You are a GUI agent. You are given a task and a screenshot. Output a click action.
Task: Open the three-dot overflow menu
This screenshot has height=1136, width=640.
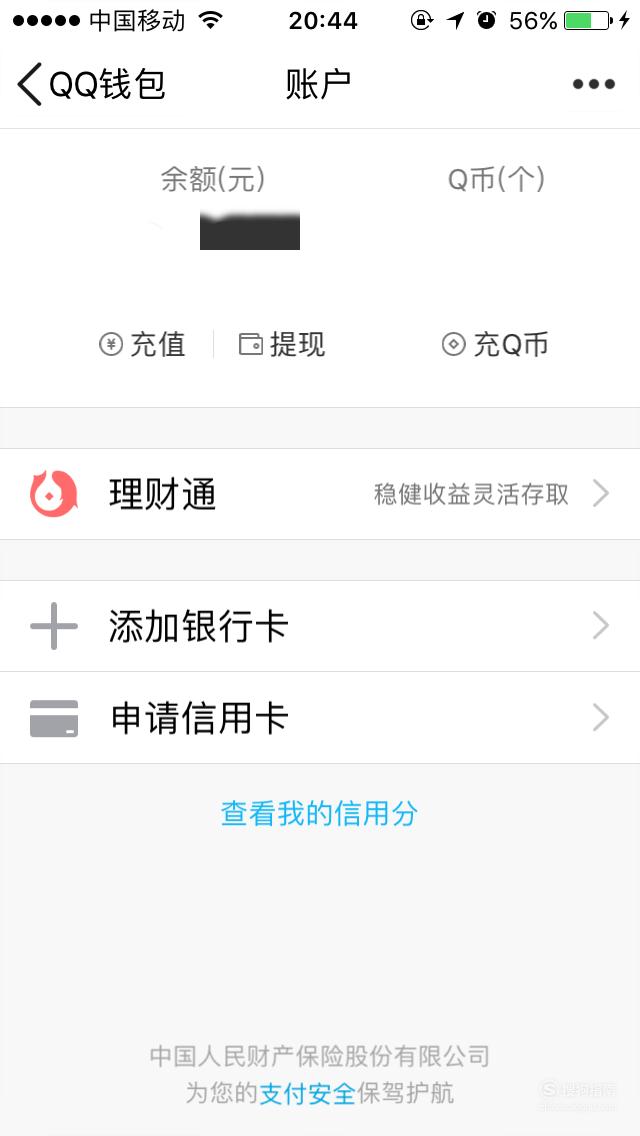pyautogui.click(x=594, y=84)
